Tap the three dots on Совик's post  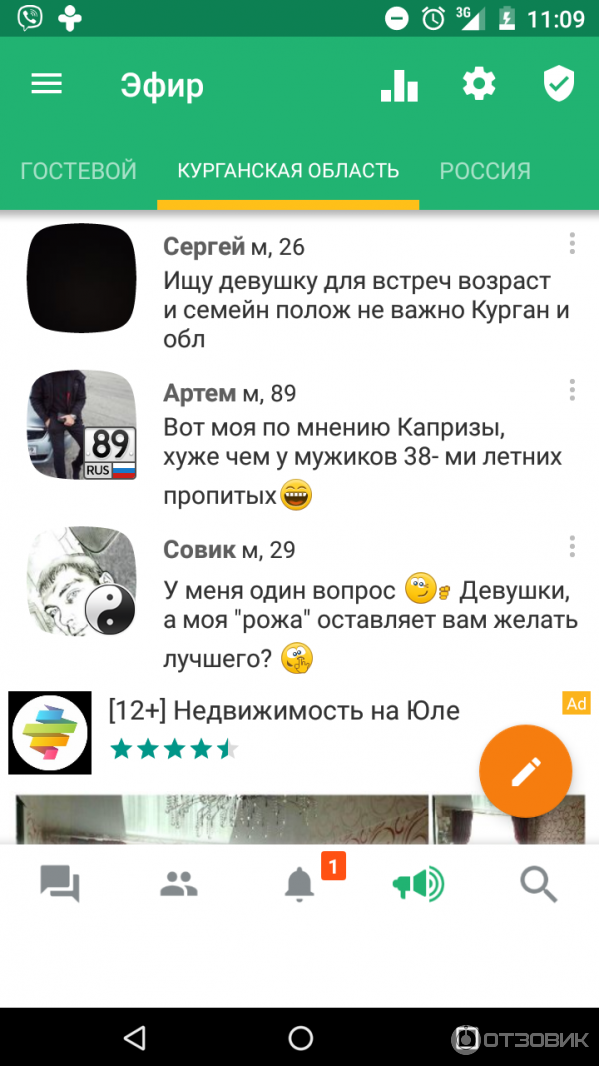coord(572,546)
